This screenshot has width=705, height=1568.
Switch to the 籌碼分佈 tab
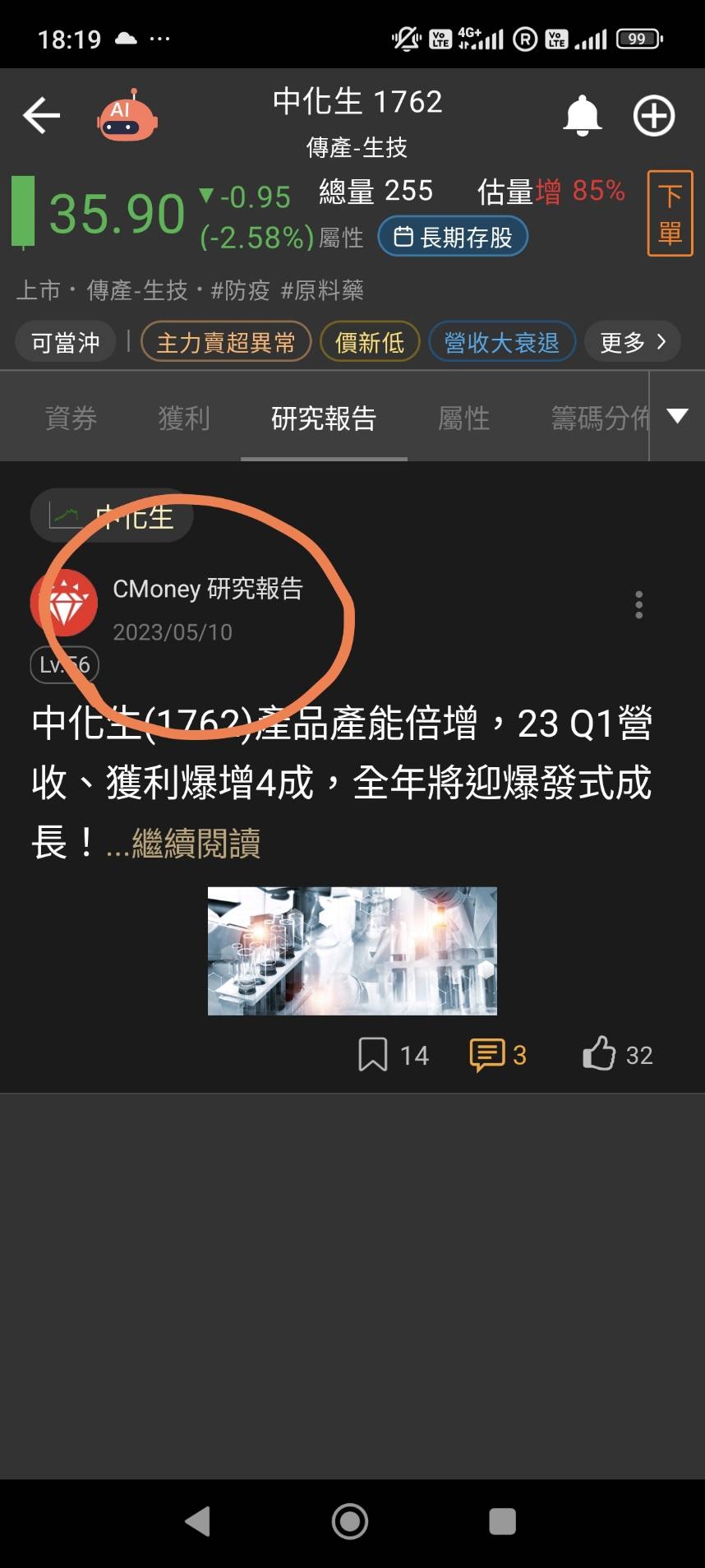pyautogui.click(x=599, y=418)
